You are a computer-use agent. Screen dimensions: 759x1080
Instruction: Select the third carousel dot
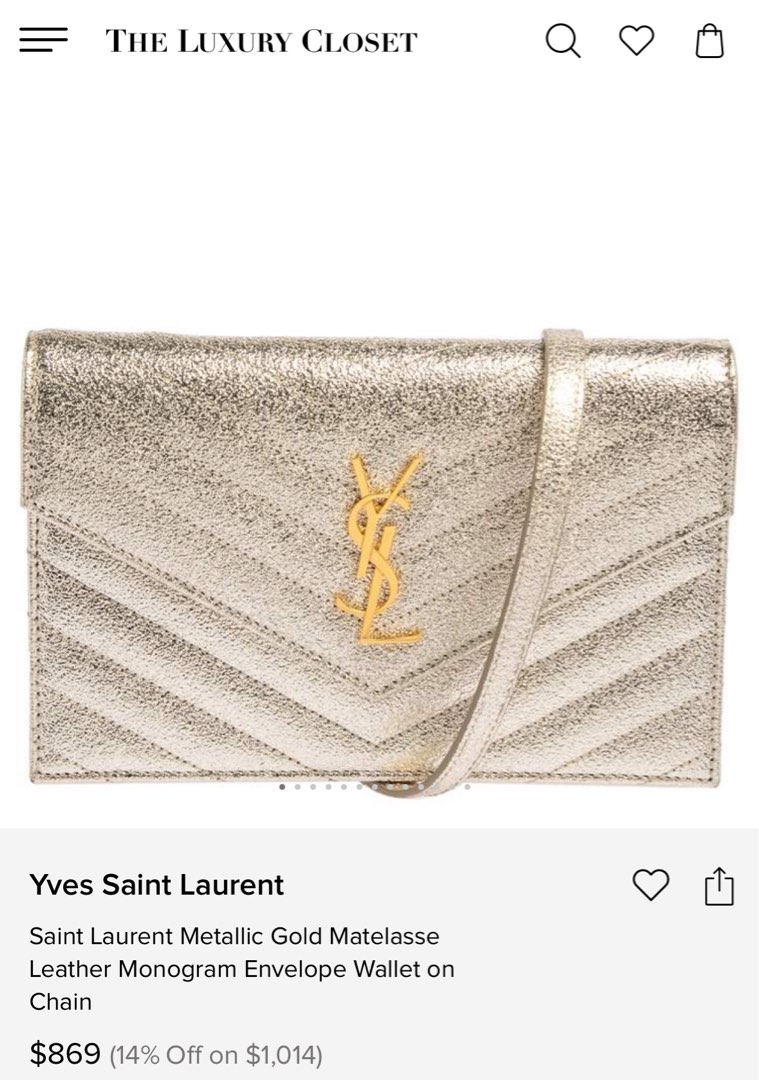[312, 787]
